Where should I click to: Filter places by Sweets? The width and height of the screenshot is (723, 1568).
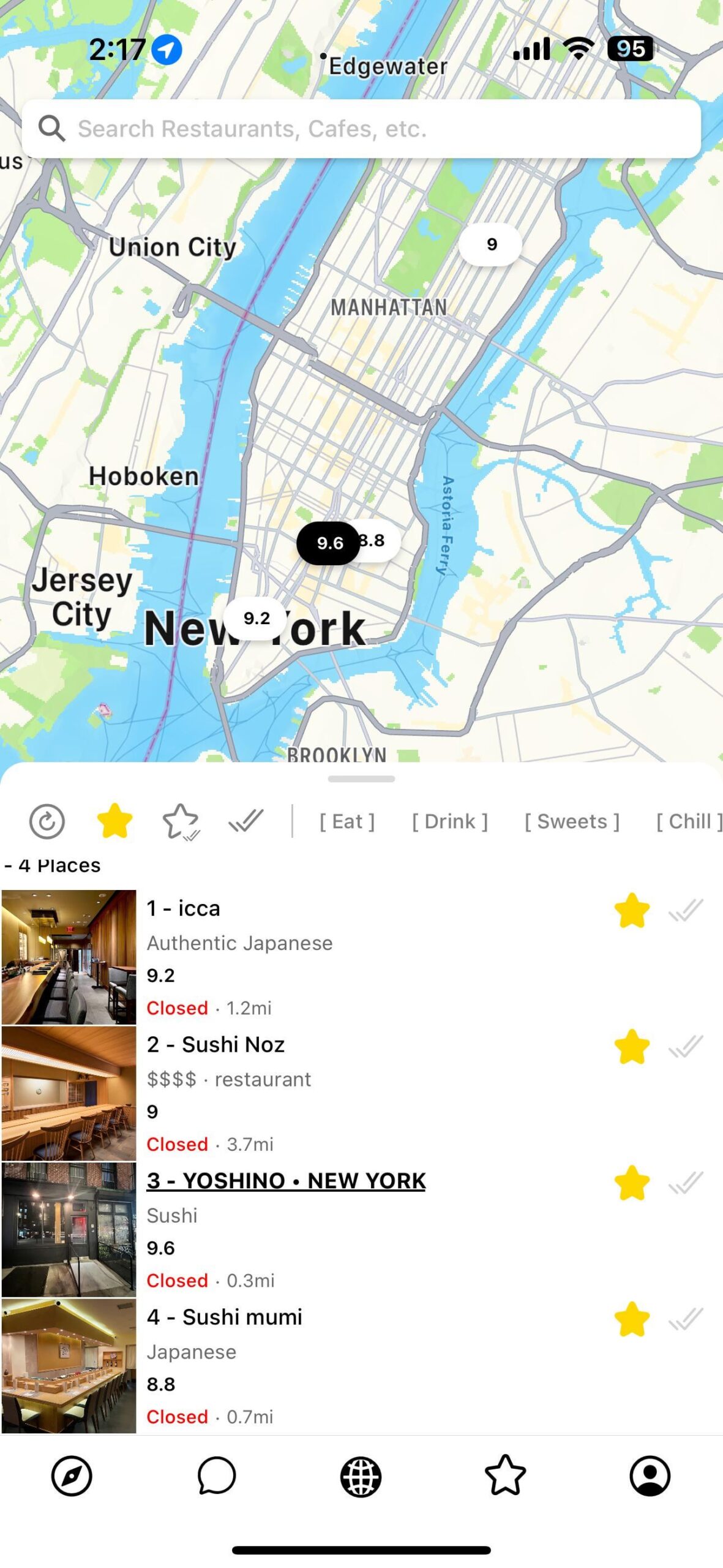pyautogui.click(x=572, y=821)
